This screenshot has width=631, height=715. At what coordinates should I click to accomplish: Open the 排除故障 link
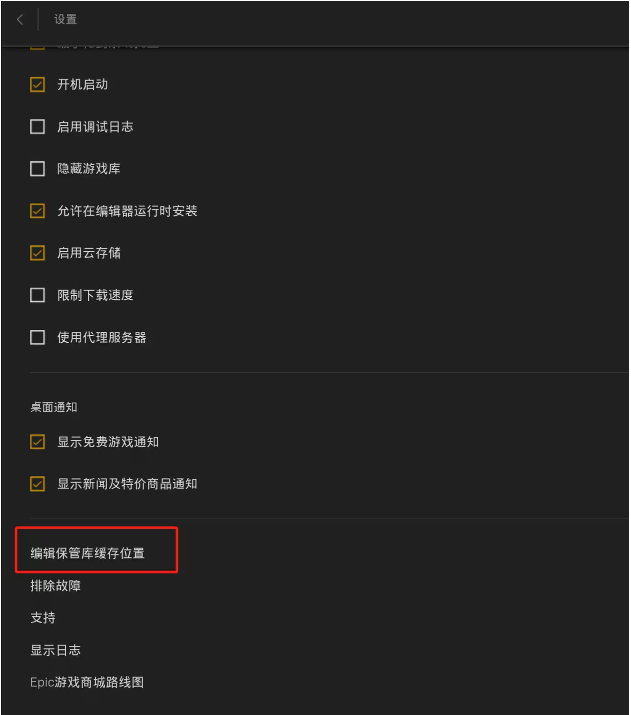(56, 586)
